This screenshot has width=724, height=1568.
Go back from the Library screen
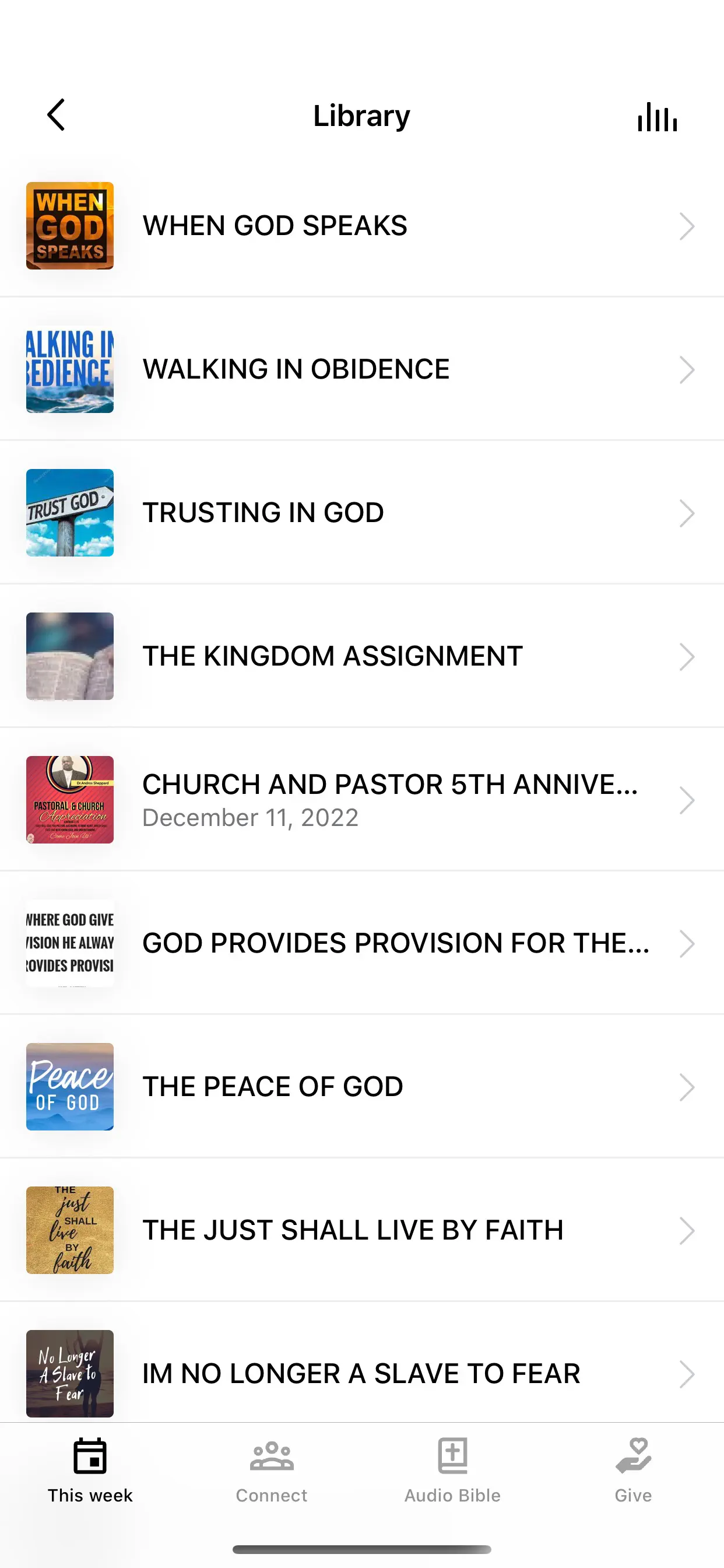coord(56,115)
